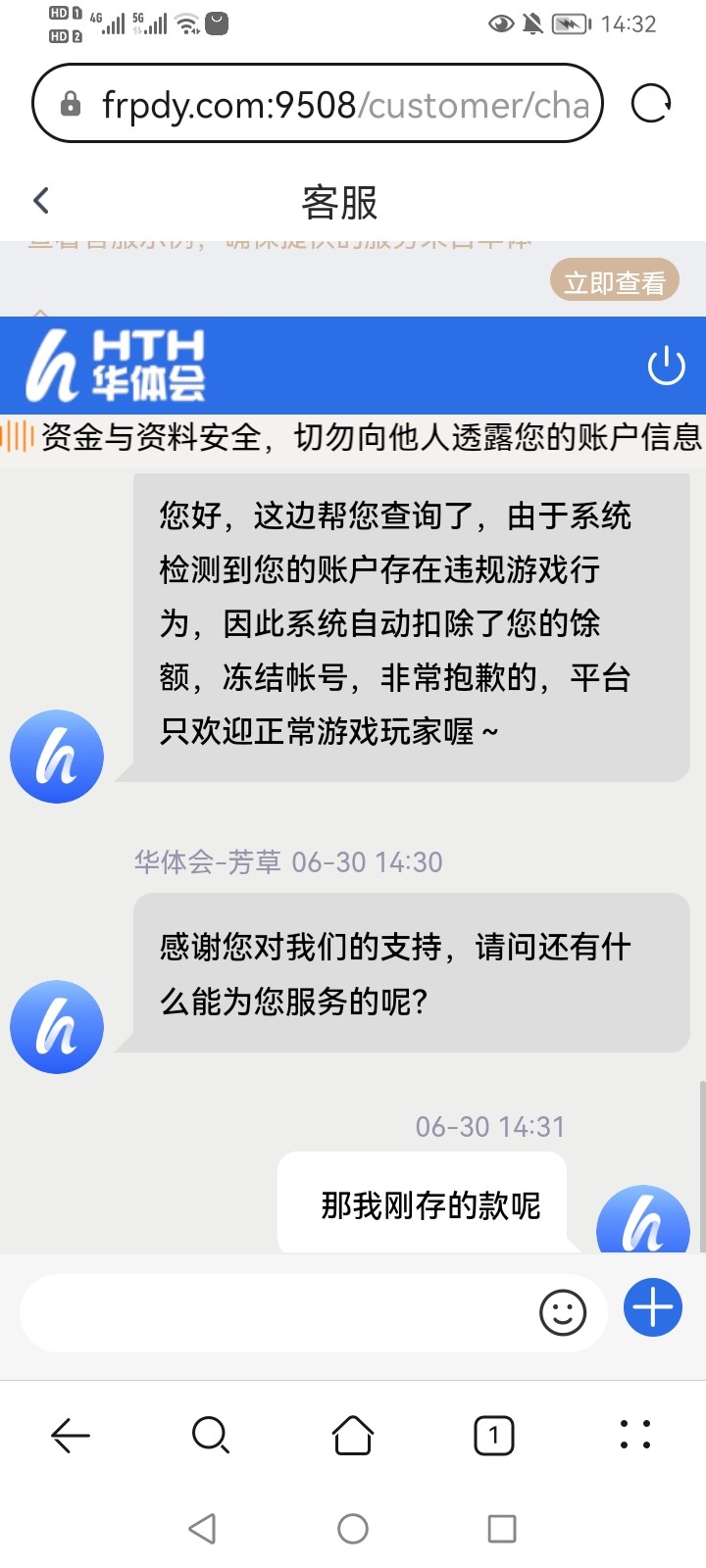Tap the browser home icon
Screen dimensions: 706x1568
click(x=352, y=1436)
